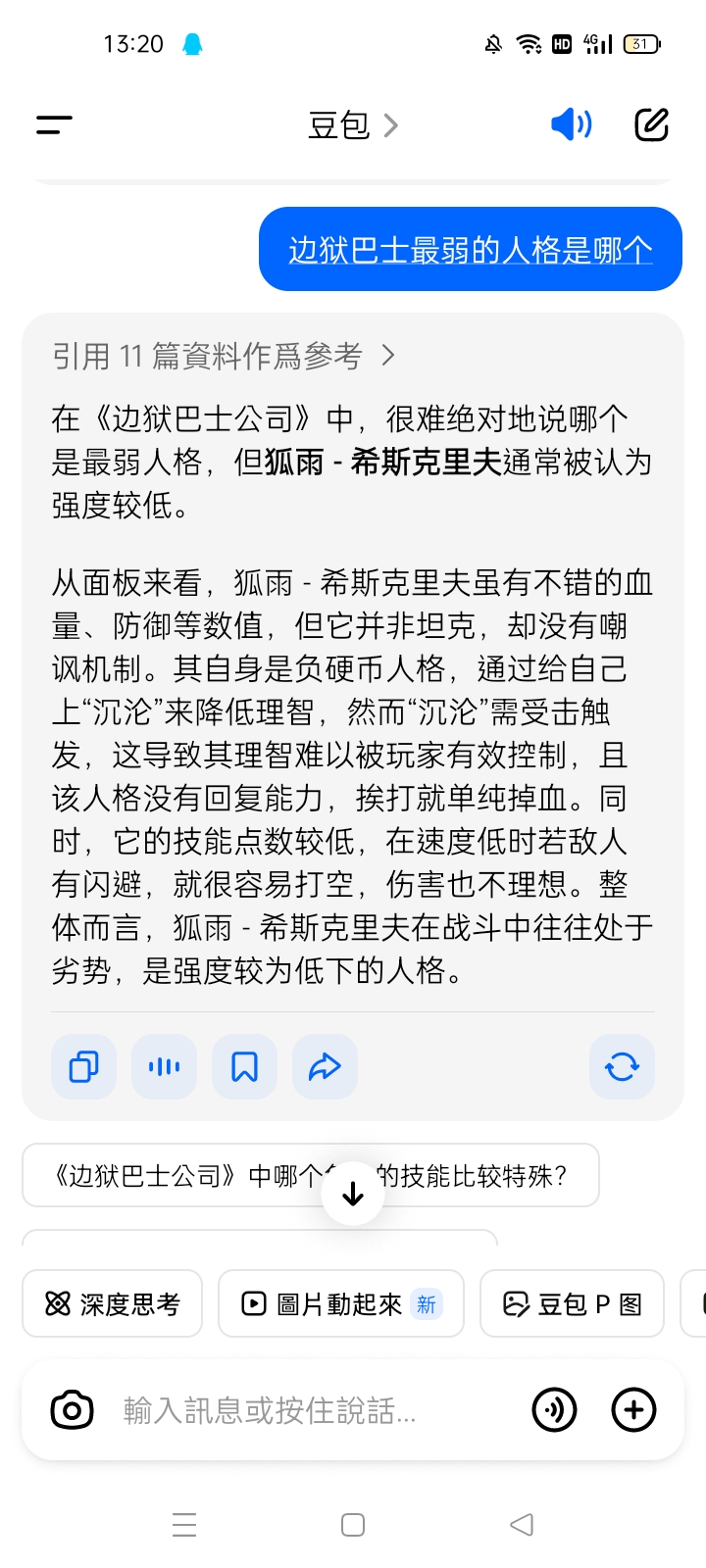
Task: Jump to bottom with the down arrow
Action: (353, 1194)
